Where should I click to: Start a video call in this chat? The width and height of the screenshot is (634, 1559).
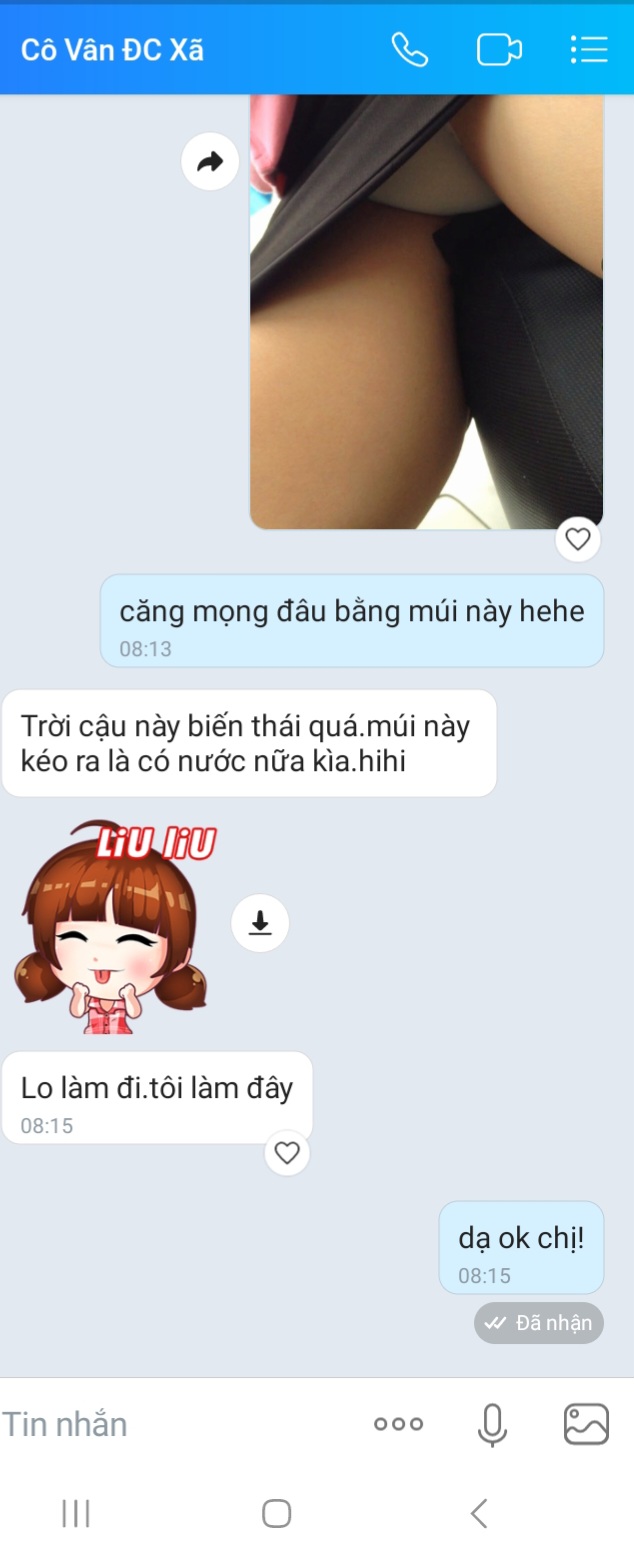499,50
